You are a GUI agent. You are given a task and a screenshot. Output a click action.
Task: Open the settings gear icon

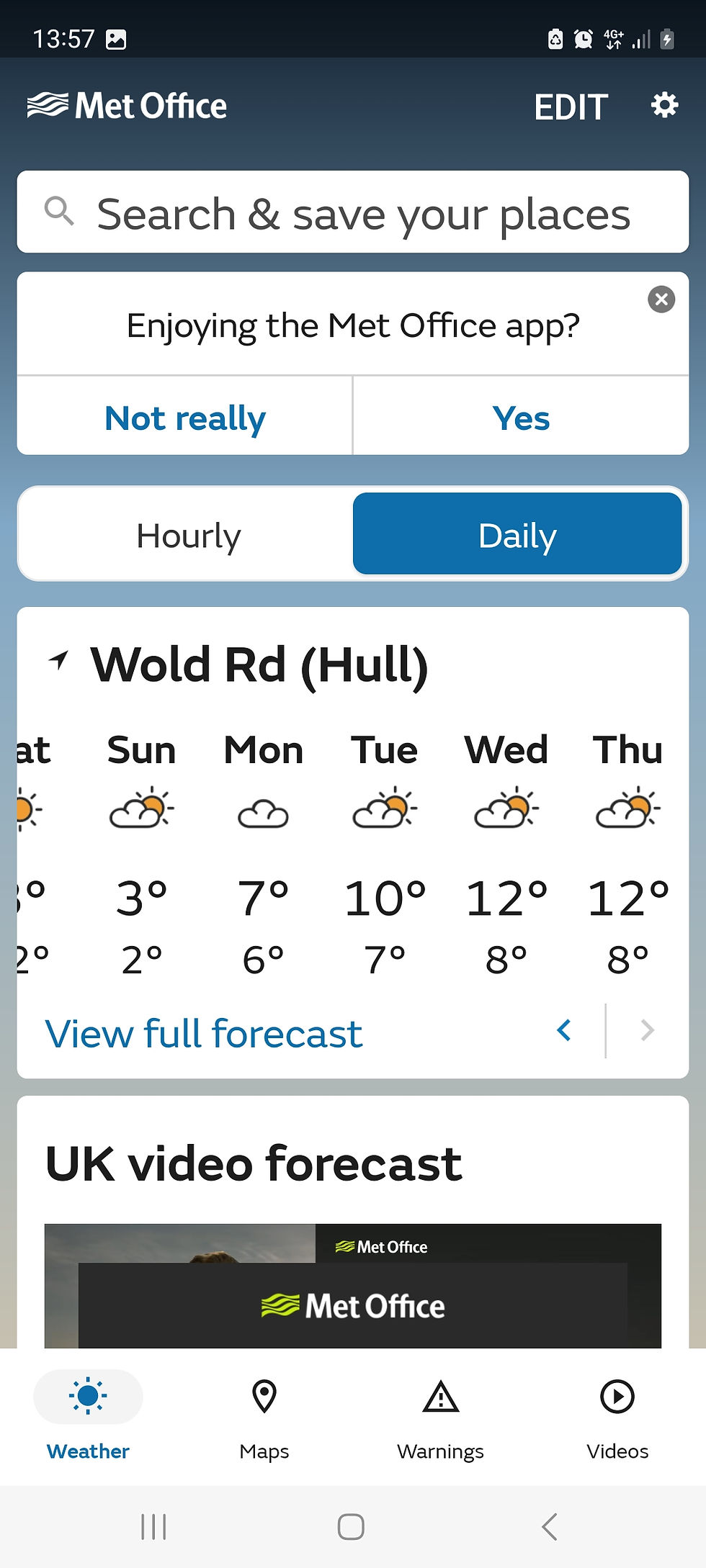click(664, 106)
